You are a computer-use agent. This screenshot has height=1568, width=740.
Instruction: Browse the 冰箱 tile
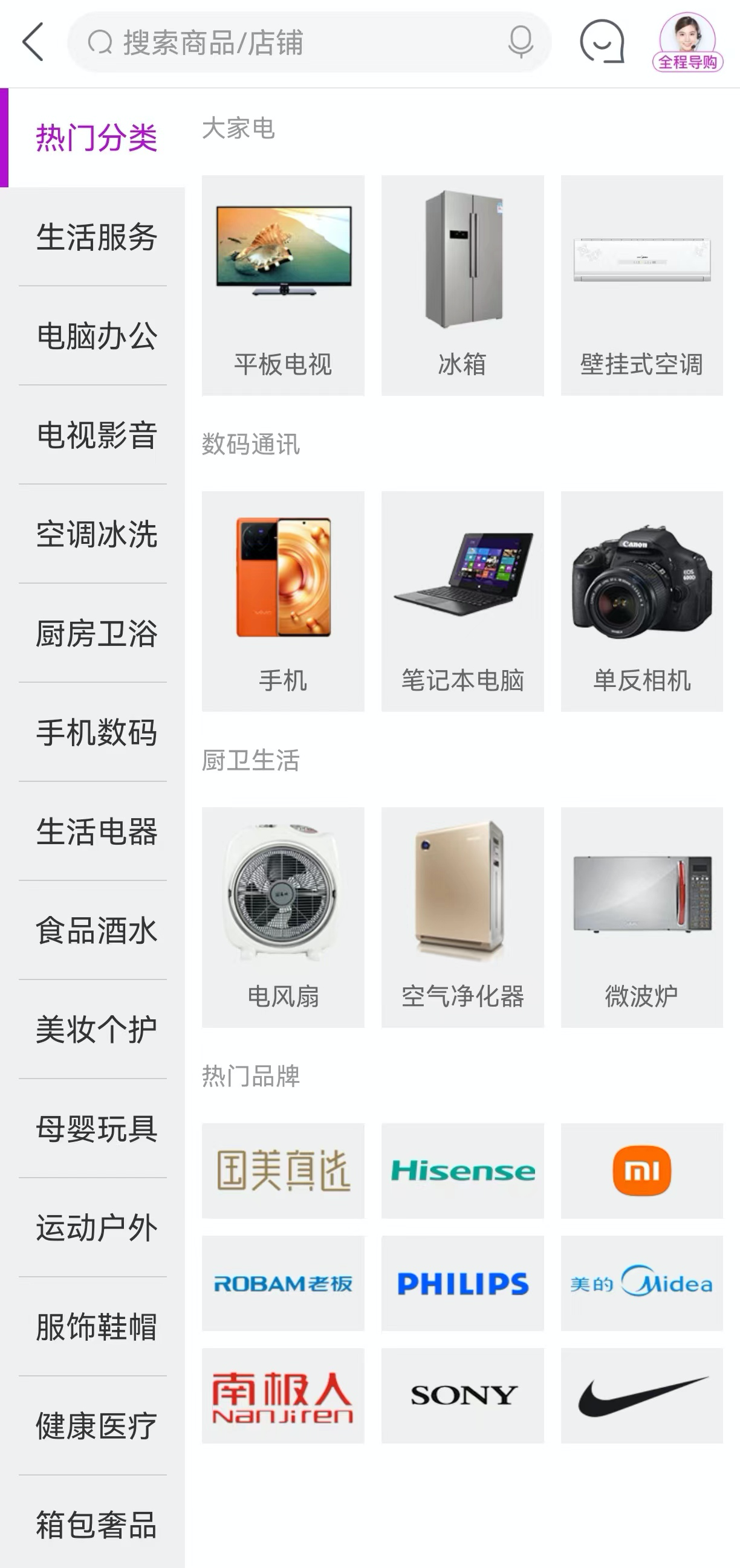click(x=462, y=285)
